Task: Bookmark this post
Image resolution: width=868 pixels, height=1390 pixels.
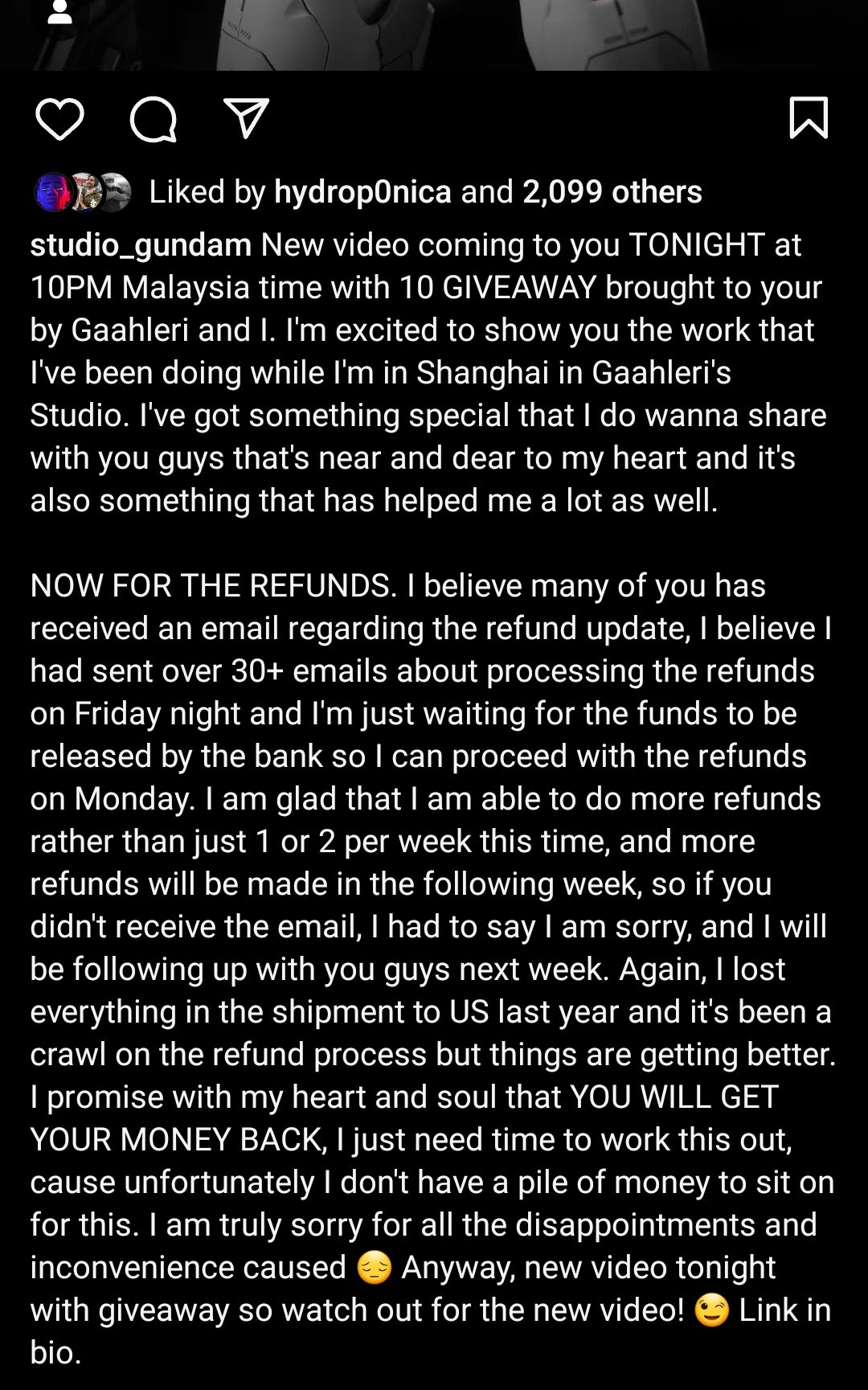Action: pyautogui.click(x=808, y=118)
